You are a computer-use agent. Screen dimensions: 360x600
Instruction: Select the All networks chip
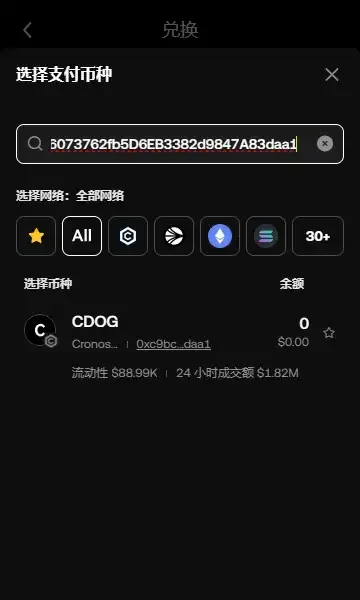[82, 236]
